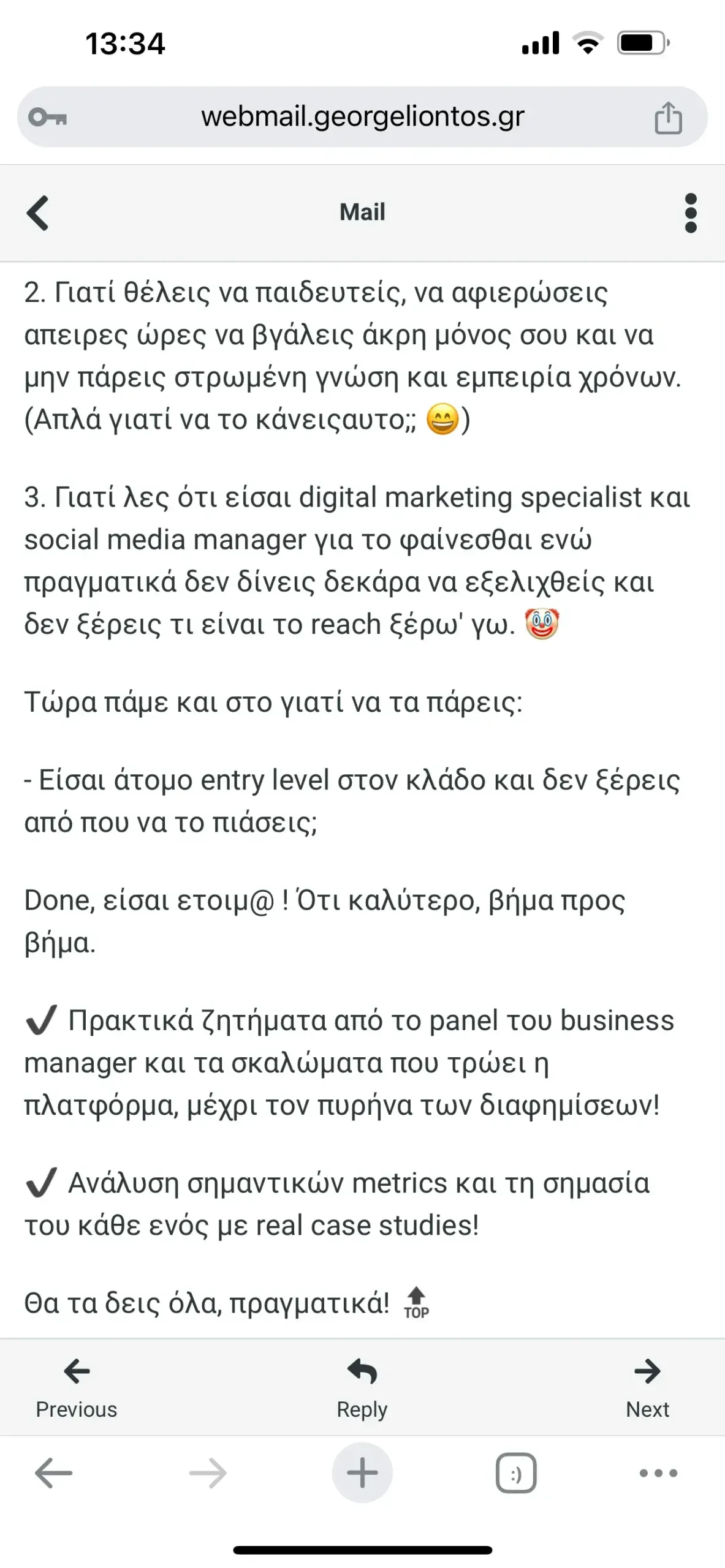
Task: Navigate forward in the browser
Action: 208,1472
